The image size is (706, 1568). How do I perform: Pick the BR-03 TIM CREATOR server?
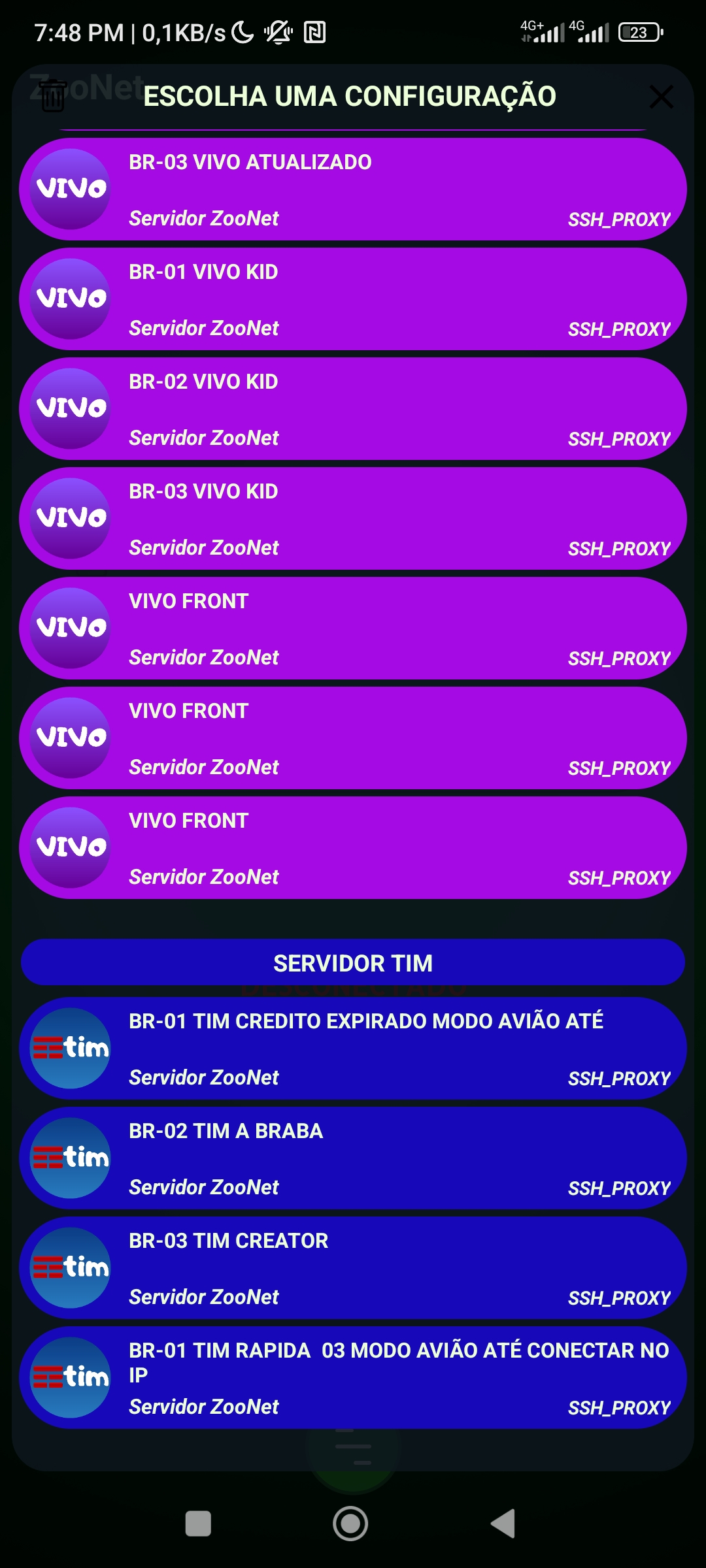pyautogui.click(x=353, y=1268)
